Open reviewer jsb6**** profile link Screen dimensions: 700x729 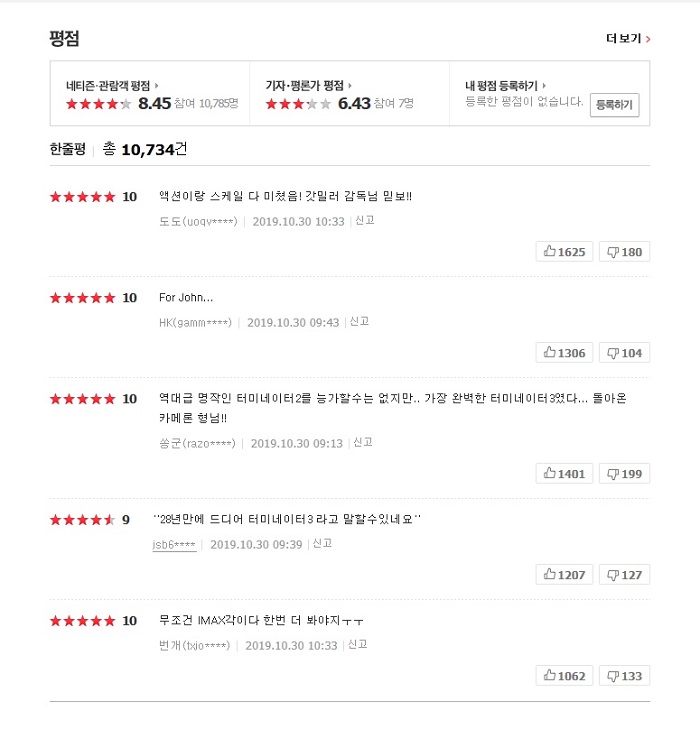[174, 545]
